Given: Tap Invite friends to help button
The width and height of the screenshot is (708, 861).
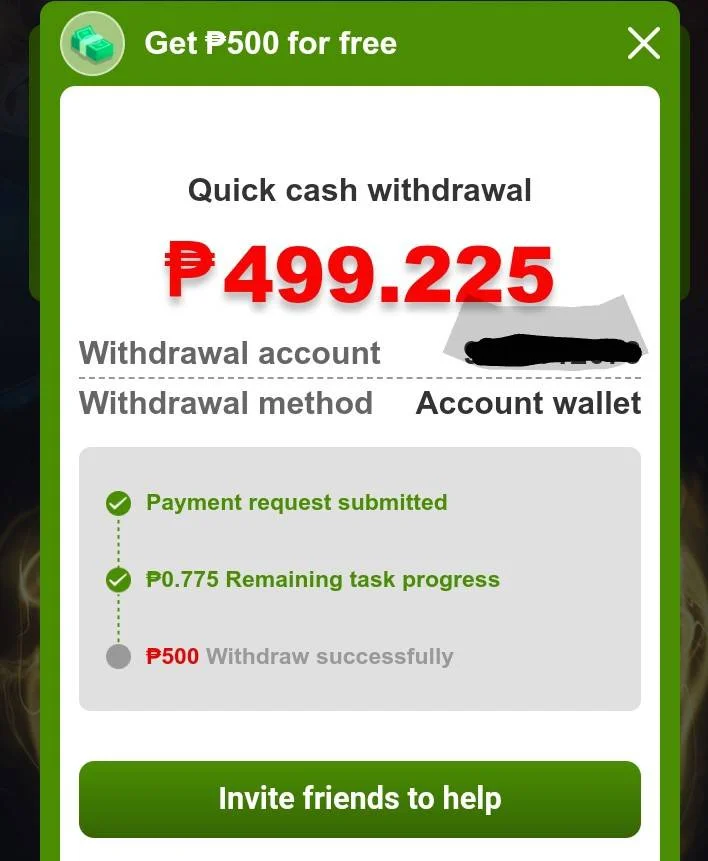Looking at the screenshot, I should [x=359, y=798].
